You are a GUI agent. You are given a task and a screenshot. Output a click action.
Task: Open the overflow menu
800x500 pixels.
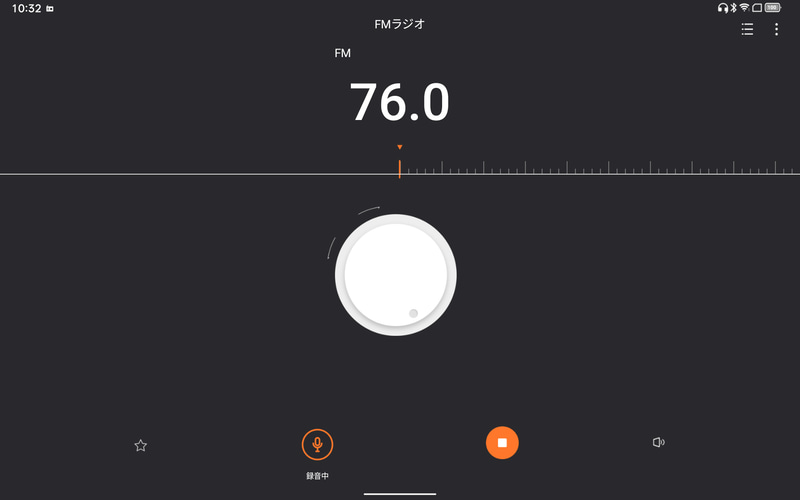[776, 30]
